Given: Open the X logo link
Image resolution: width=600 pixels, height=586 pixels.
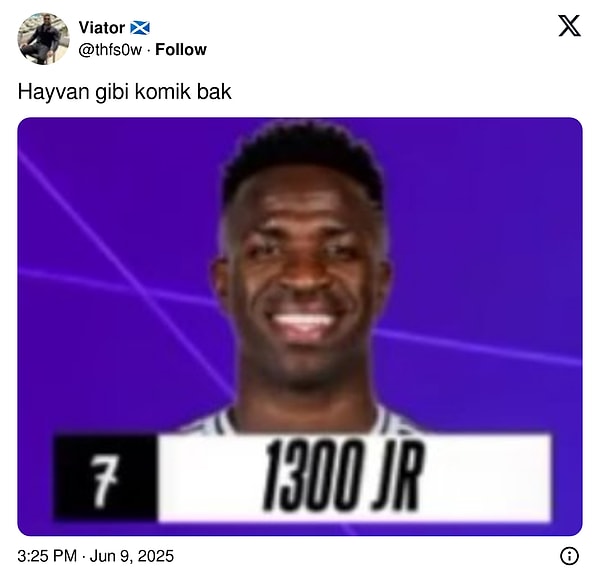Looking at the screenshot, I should tap(569, 27).
